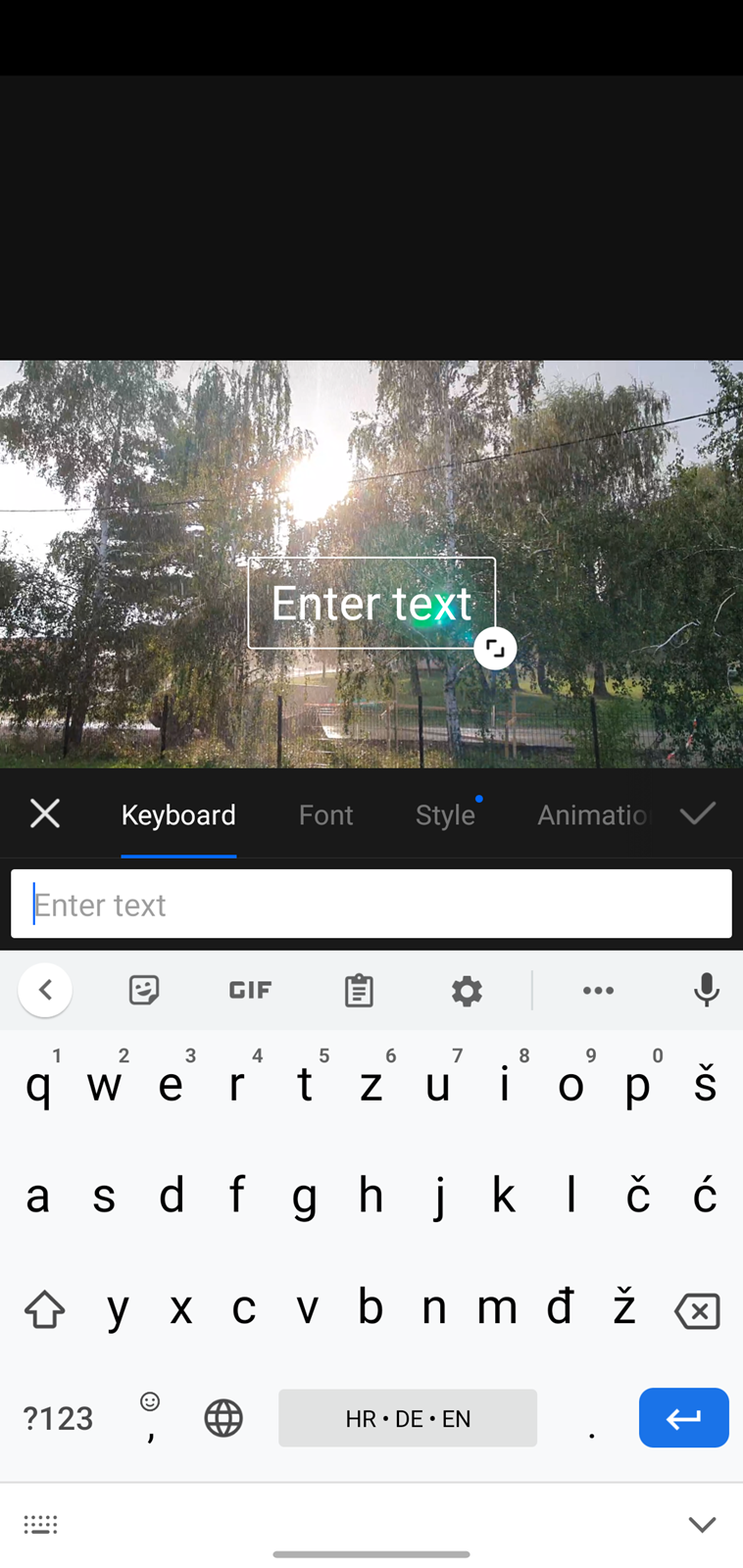Image resolution: width=743 pixels, height=1568 pixels.
Task: Start voice typing with the microphone
Action: tap(707, 990)
